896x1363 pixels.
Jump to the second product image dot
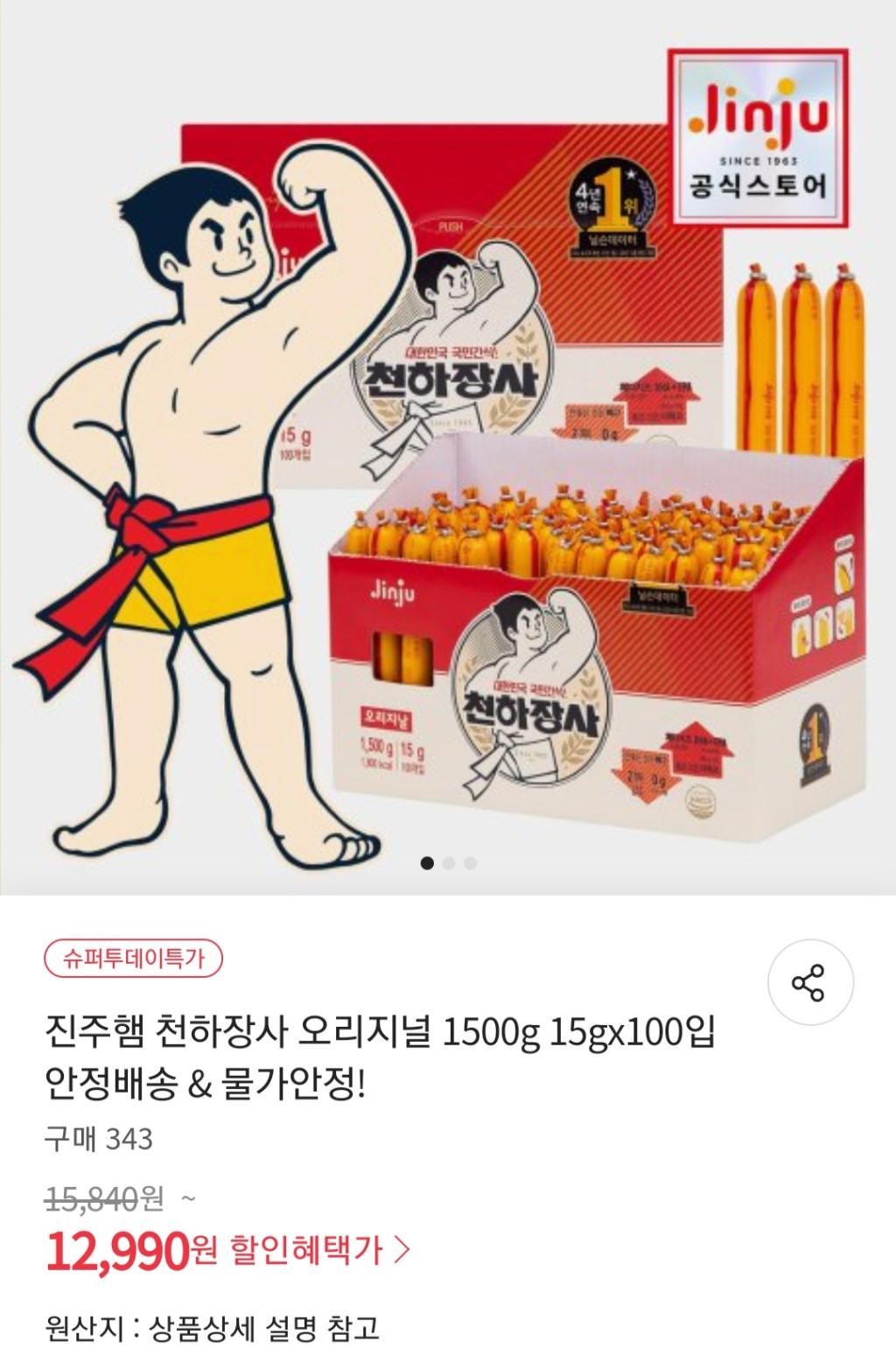449,863
